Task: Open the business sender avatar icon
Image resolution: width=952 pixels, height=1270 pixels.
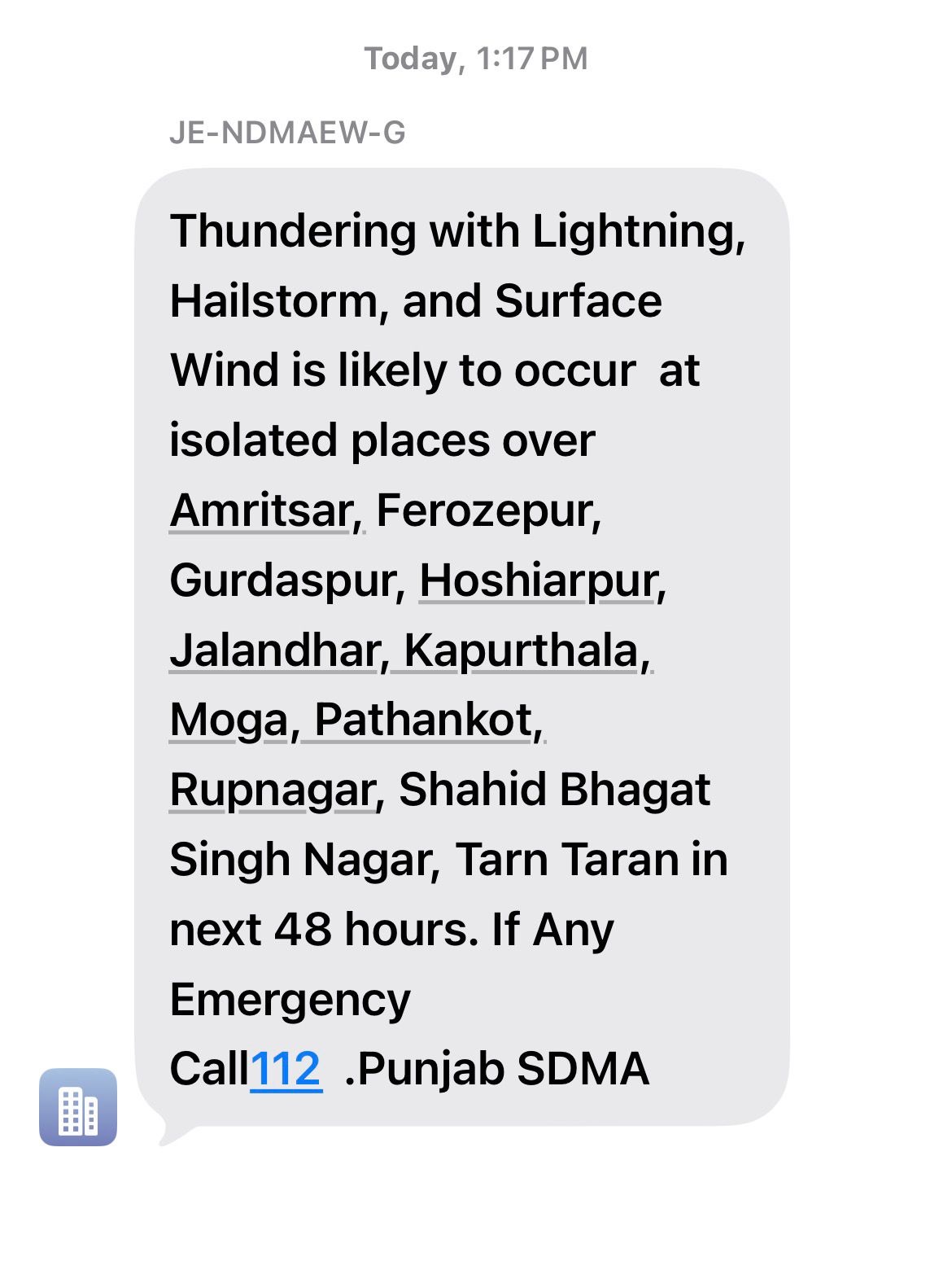Action: pos(78,1107)
